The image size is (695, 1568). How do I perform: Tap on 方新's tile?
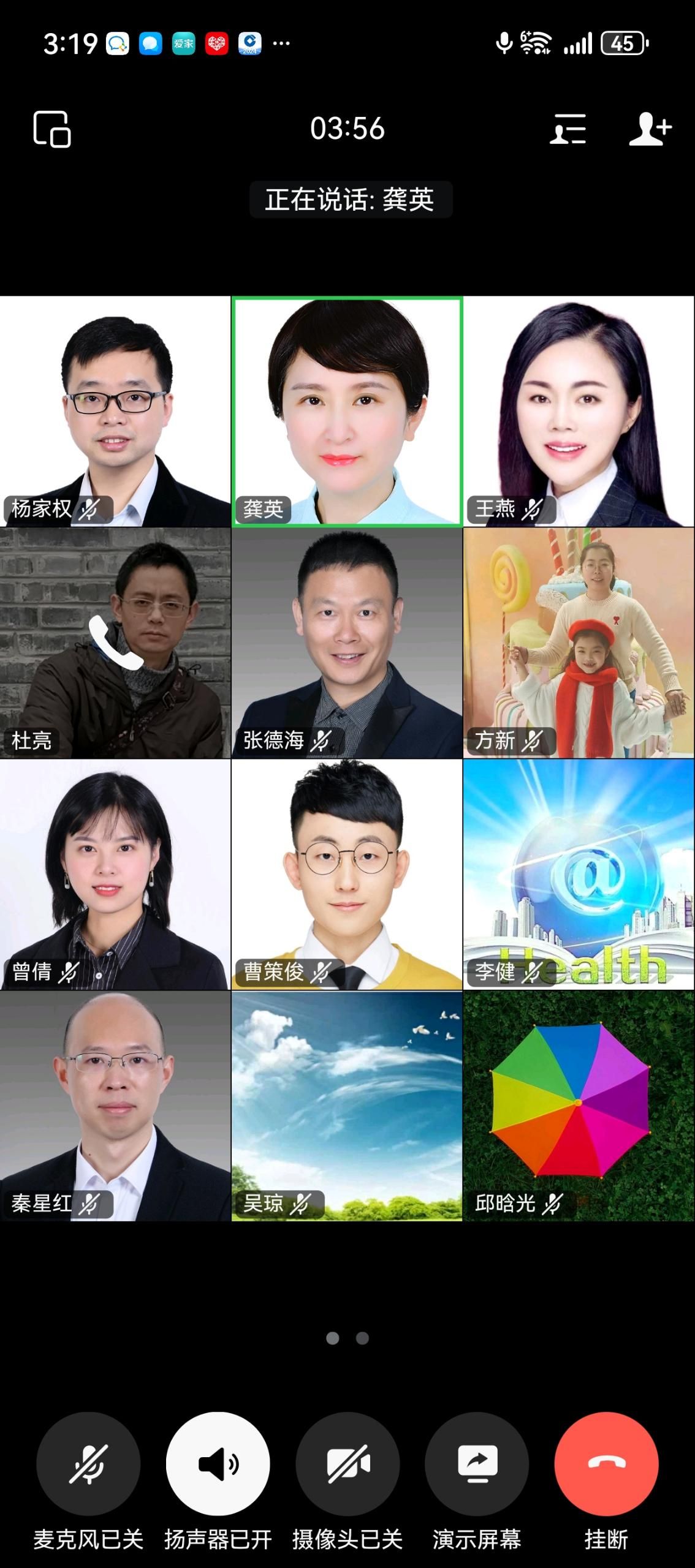579,643
